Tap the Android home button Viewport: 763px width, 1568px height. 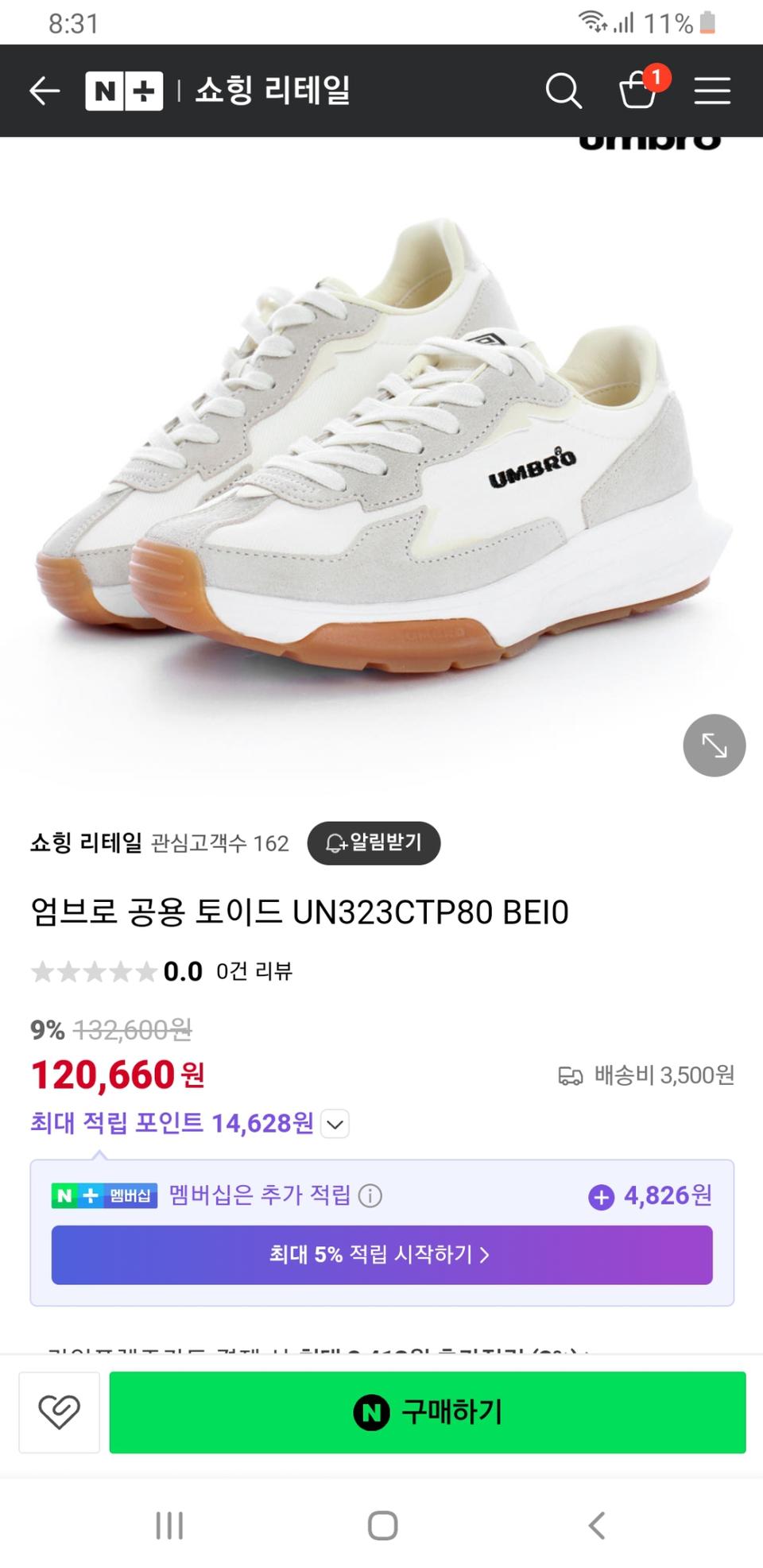[x=381, y=1524]
